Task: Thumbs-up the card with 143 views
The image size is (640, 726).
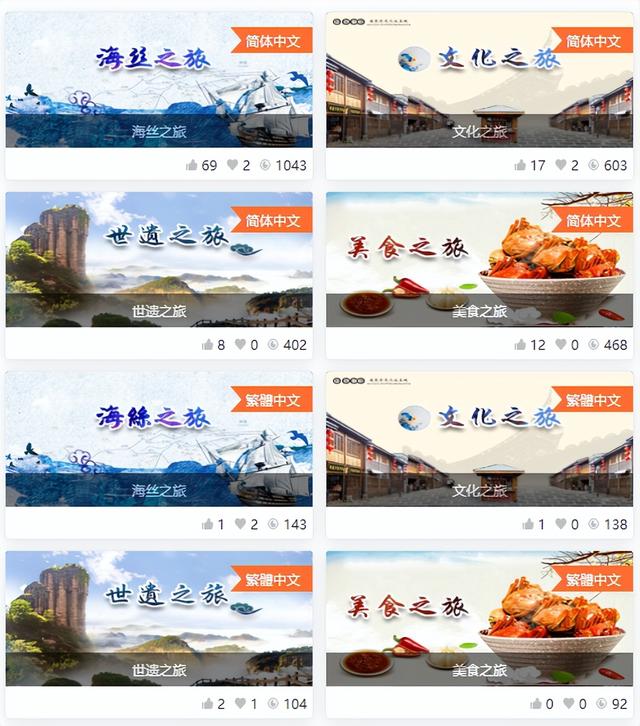Action: pyautogui.click(x=206, y=524)
